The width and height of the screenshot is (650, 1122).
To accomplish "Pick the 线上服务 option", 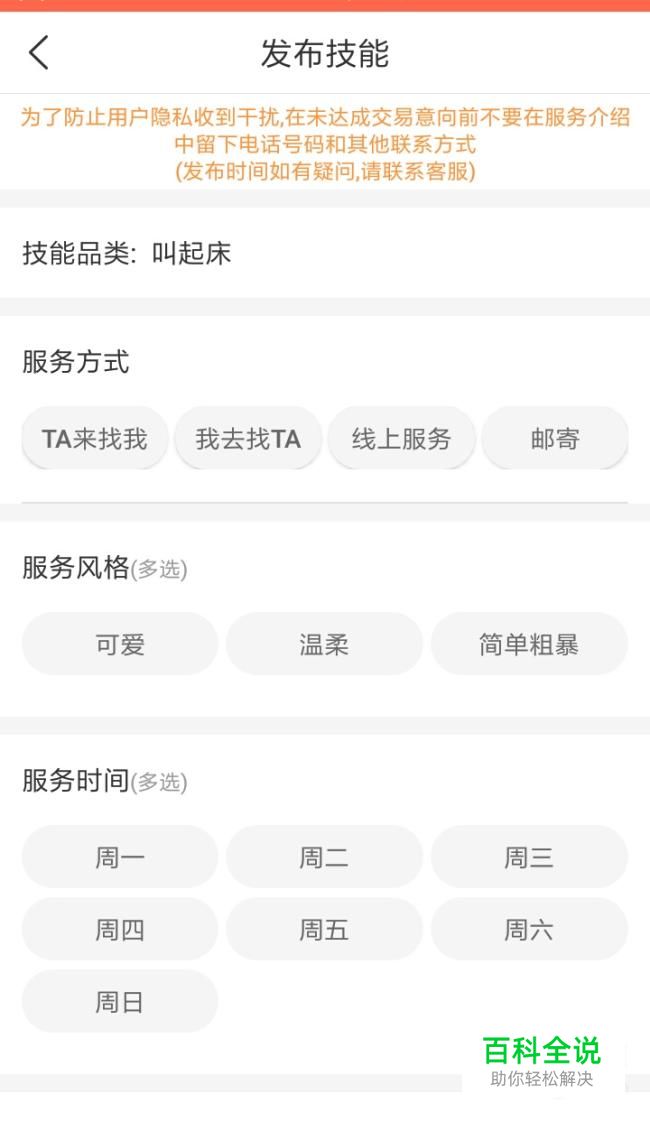I will coord(402,439).
